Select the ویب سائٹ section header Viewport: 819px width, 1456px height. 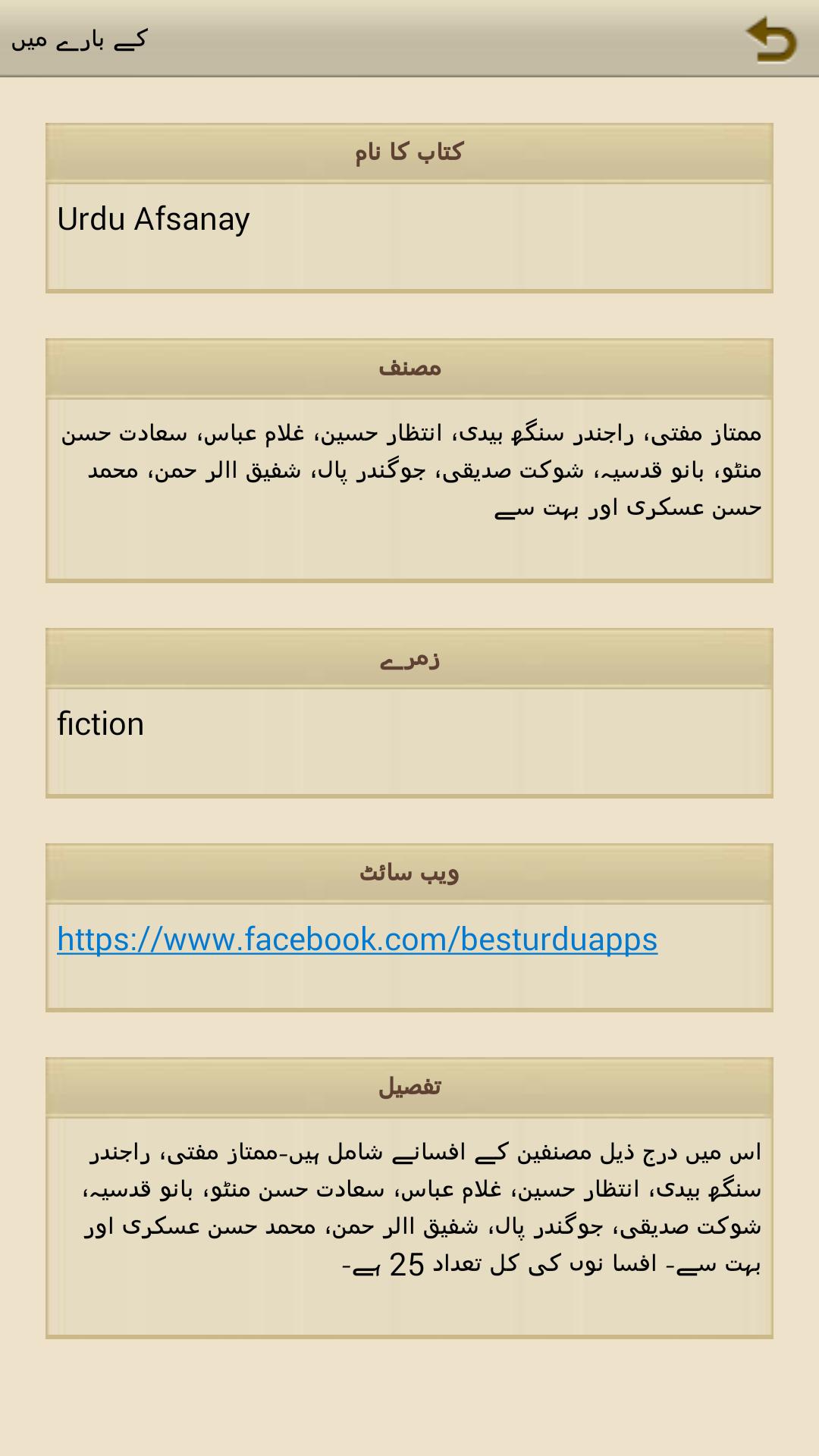point(409,872)
